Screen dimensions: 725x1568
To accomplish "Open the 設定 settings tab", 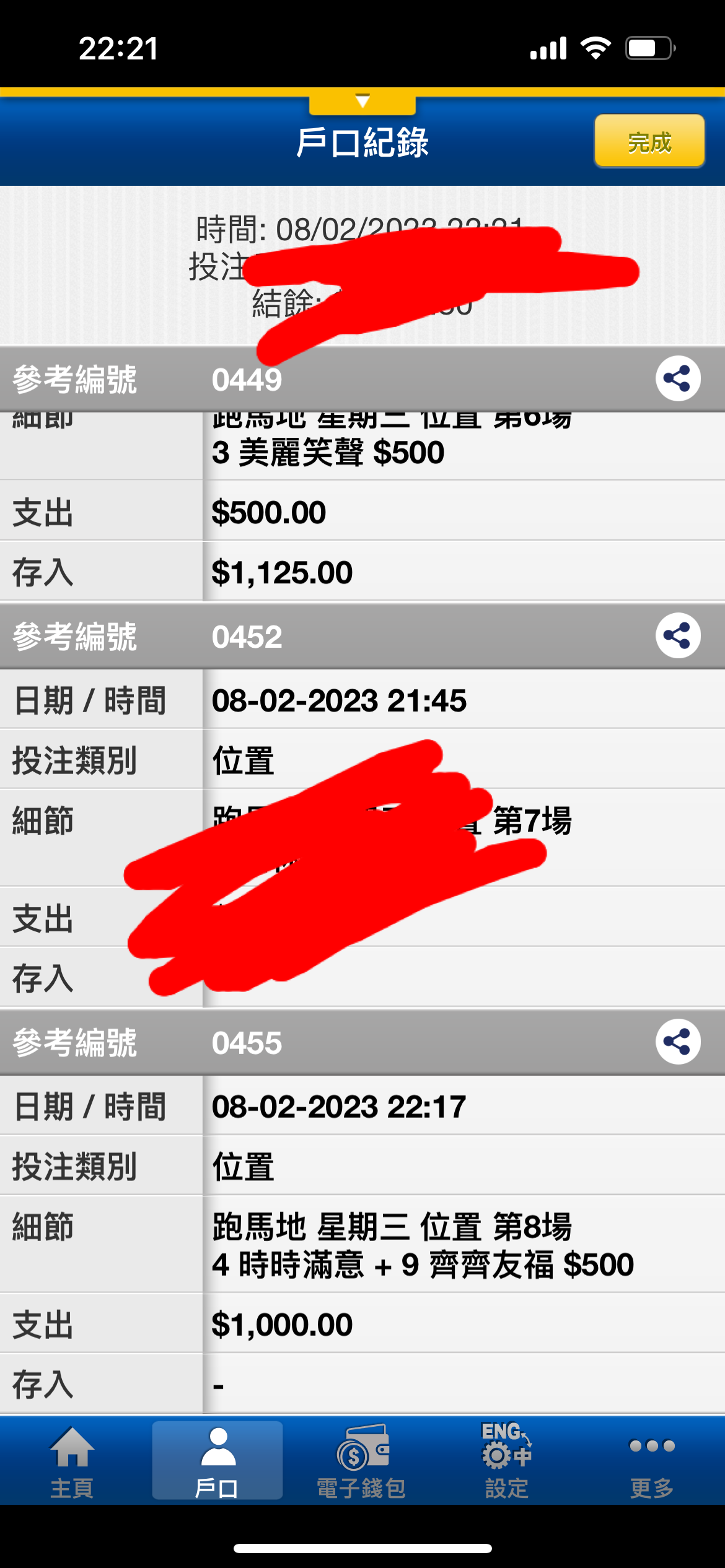I will (x=507, y=1461).
